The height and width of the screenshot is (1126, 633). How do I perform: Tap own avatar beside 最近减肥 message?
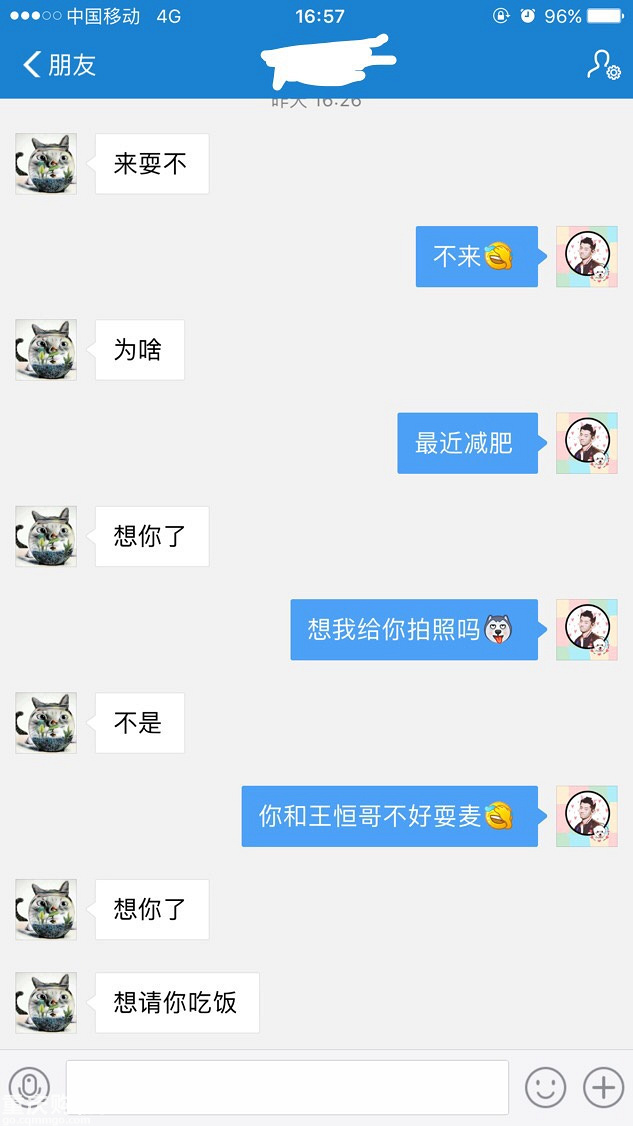(x=587, y=443)
